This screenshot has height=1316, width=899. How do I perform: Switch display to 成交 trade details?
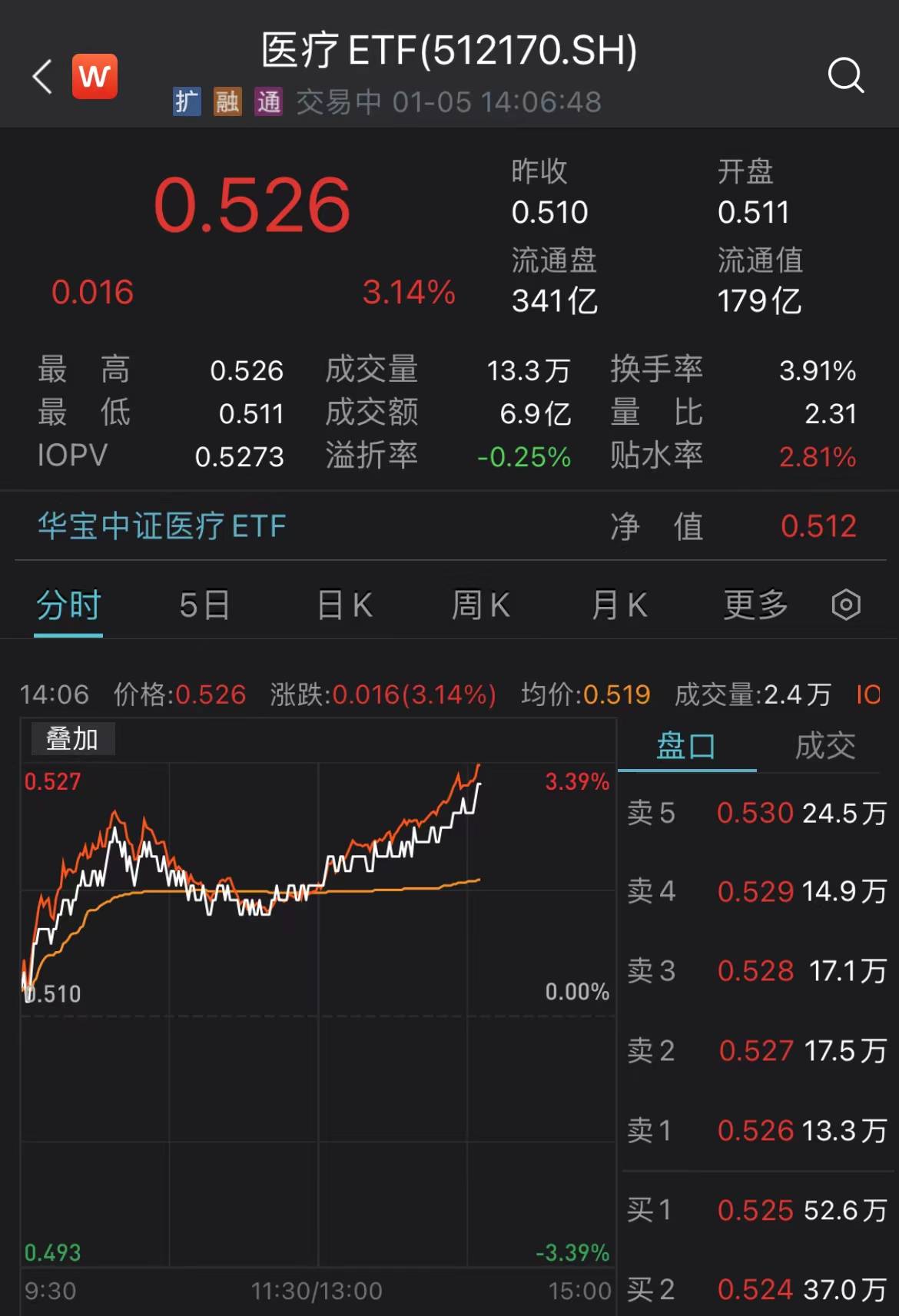point(825,745)
